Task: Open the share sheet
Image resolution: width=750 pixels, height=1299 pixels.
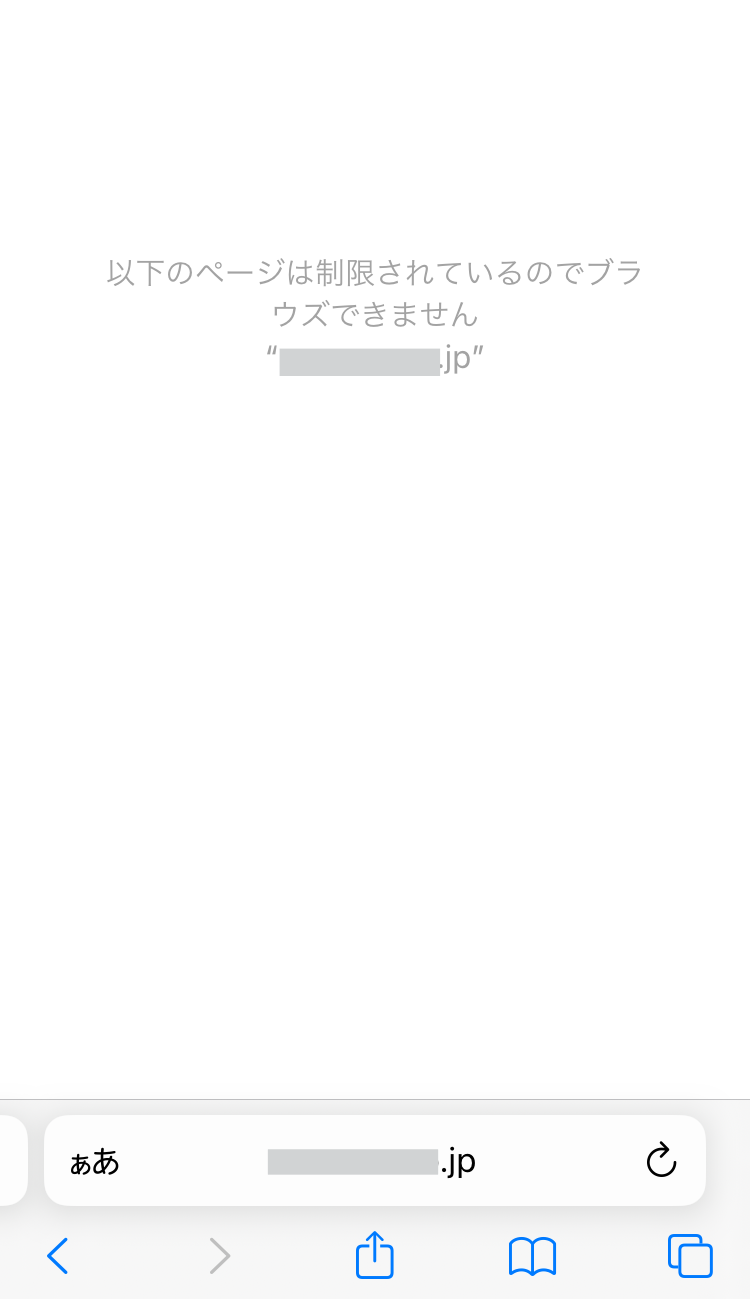Action: 375,1254
